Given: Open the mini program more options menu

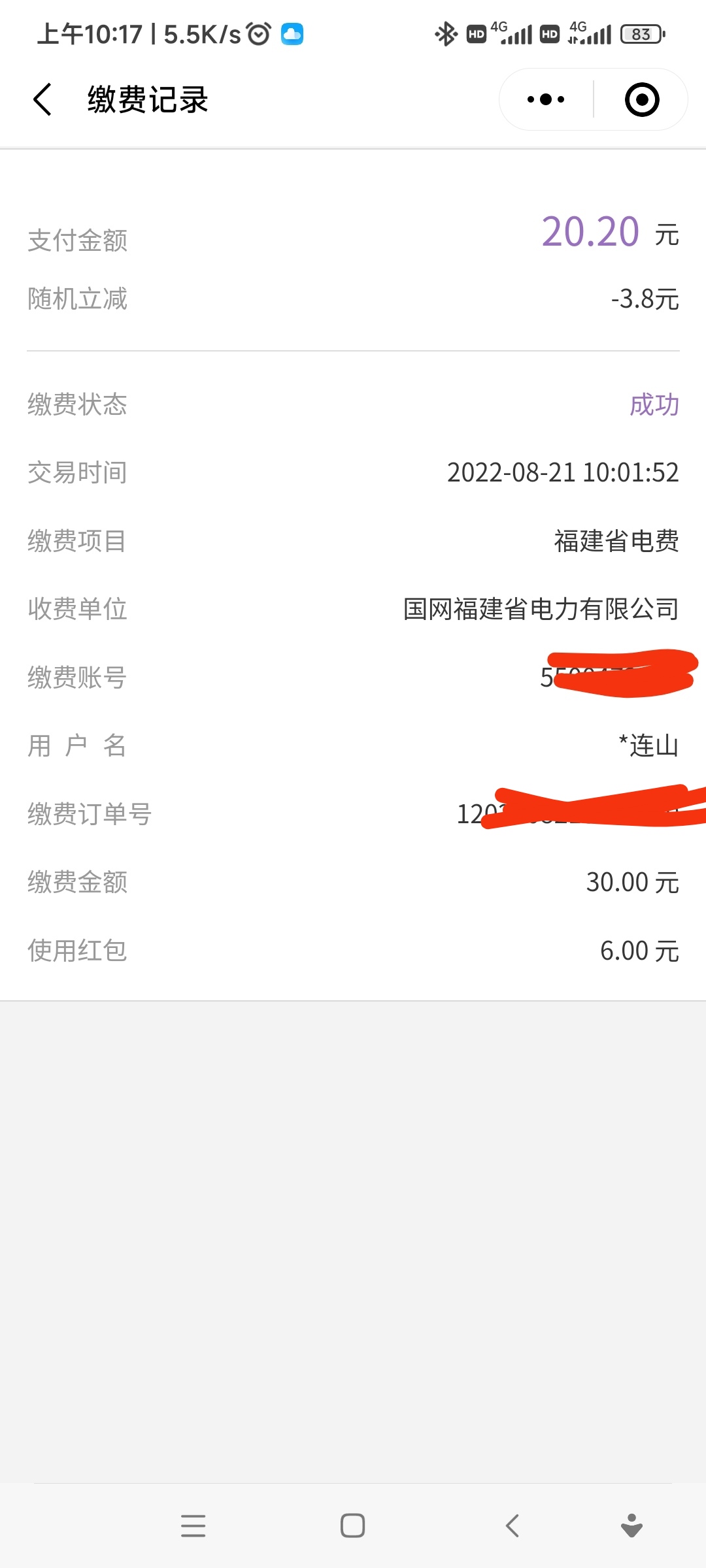Looking at the screenshot, I should (x=546, y=100).
